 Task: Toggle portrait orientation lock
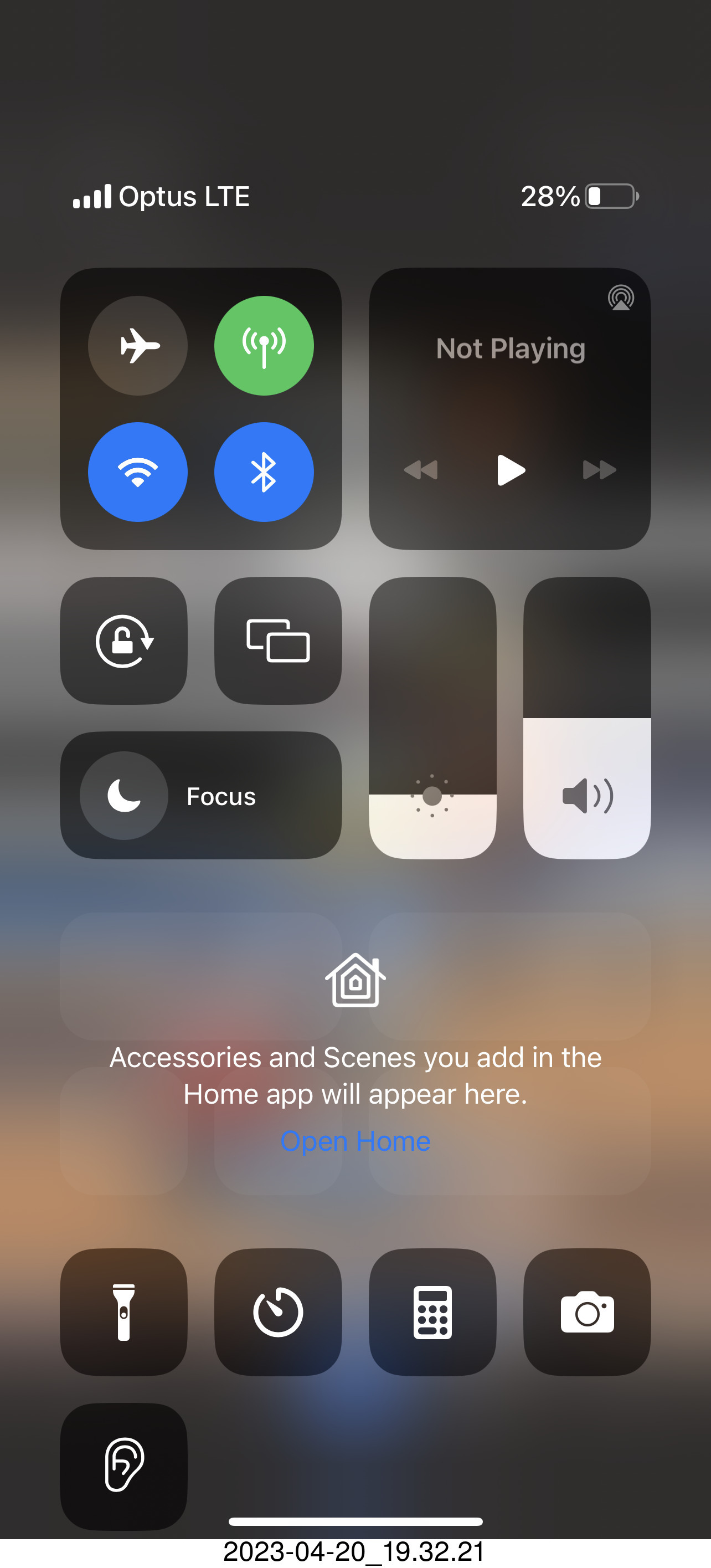click(124, 641)
